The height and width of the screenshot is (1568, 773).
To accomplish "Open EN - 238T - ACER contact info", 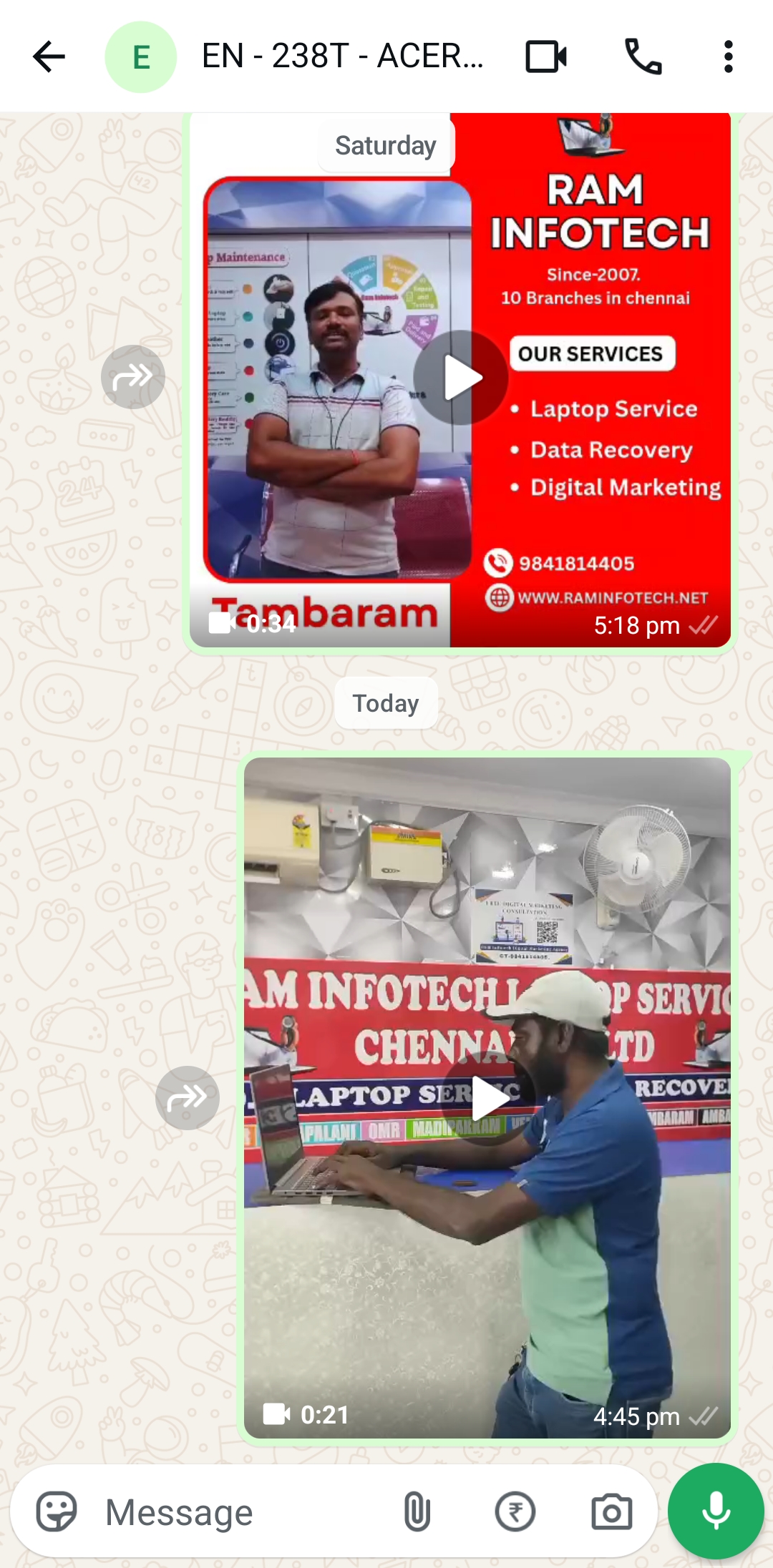I will [342, 57].
